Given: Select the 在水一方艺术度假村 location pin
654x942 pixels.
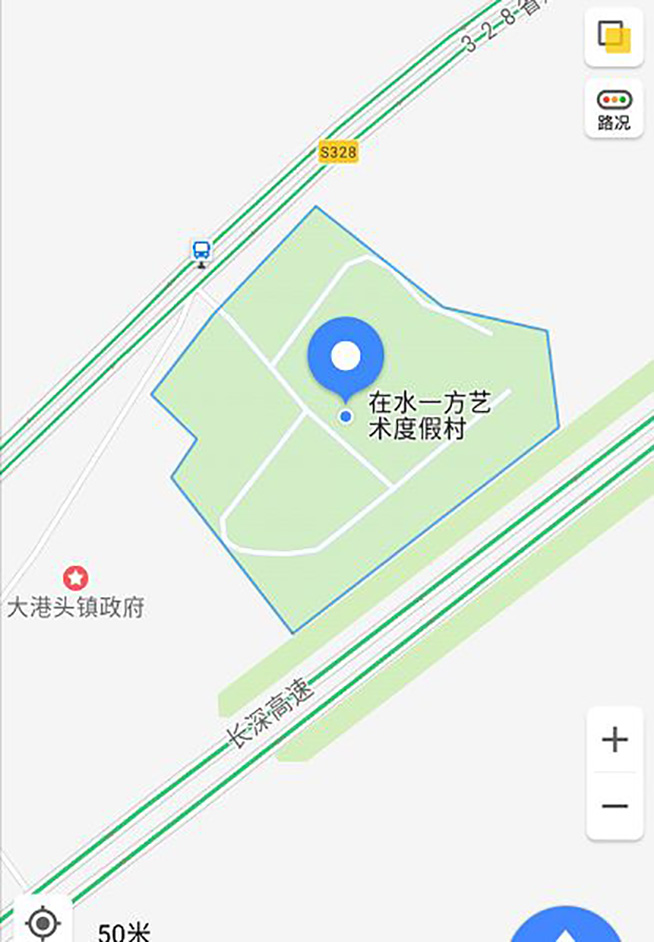Looking at the screenshot, I should tap(346, 358).
